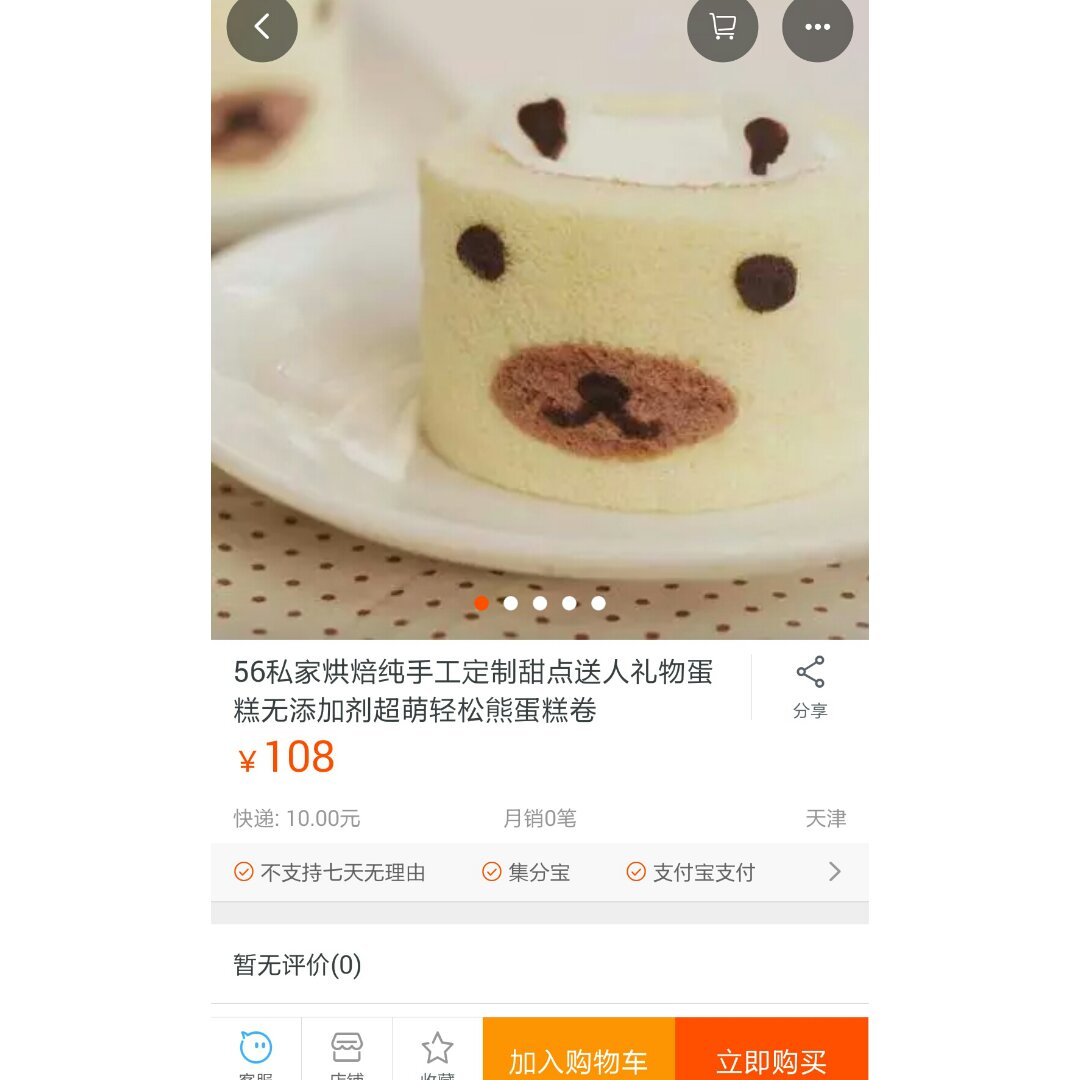
Task: Expand the service guarantees row chevron
Action: click(x=835, y=872)
